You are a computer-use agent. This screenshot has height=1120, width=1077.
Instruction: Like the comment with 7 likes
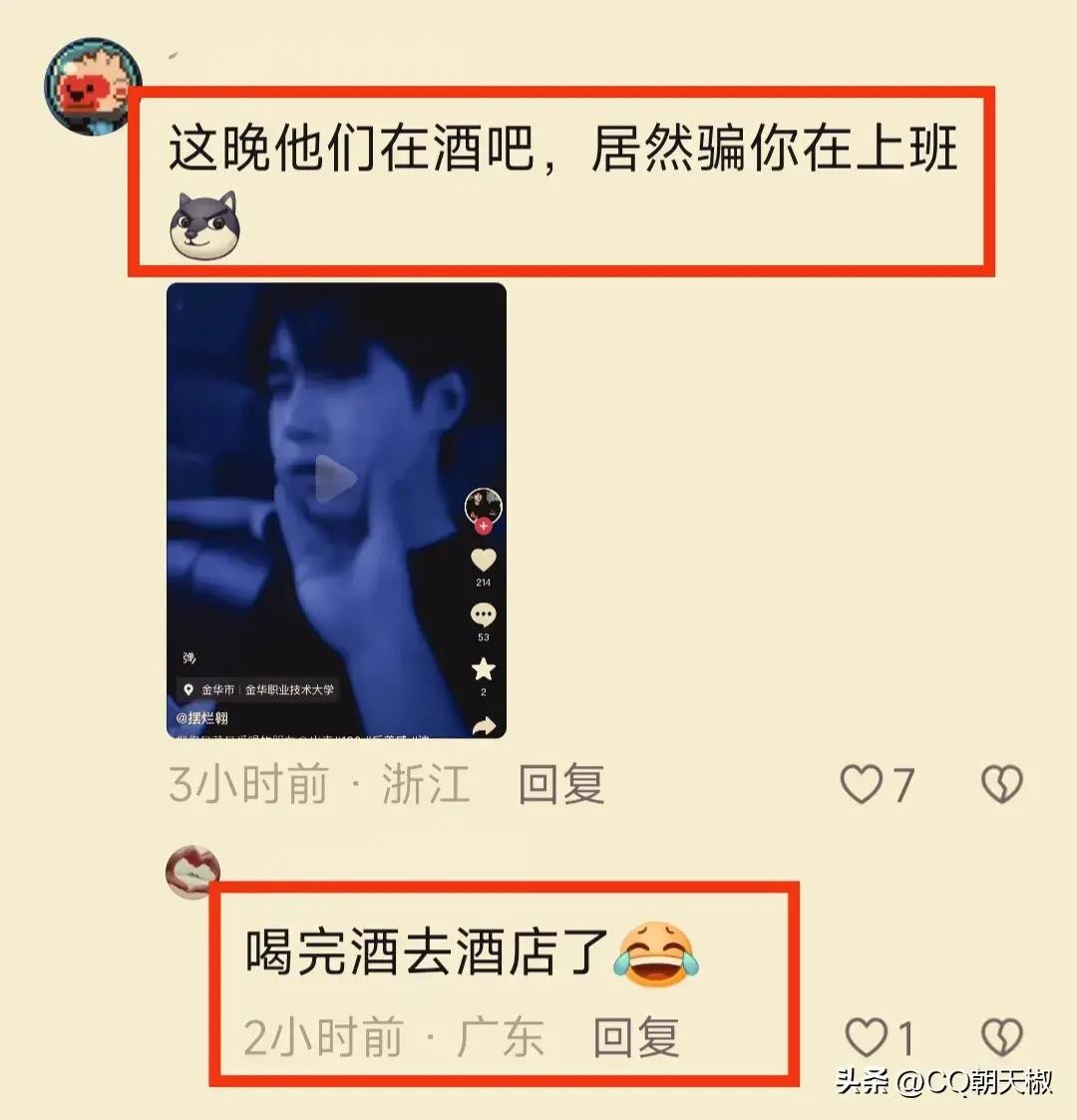click(862, 785)
